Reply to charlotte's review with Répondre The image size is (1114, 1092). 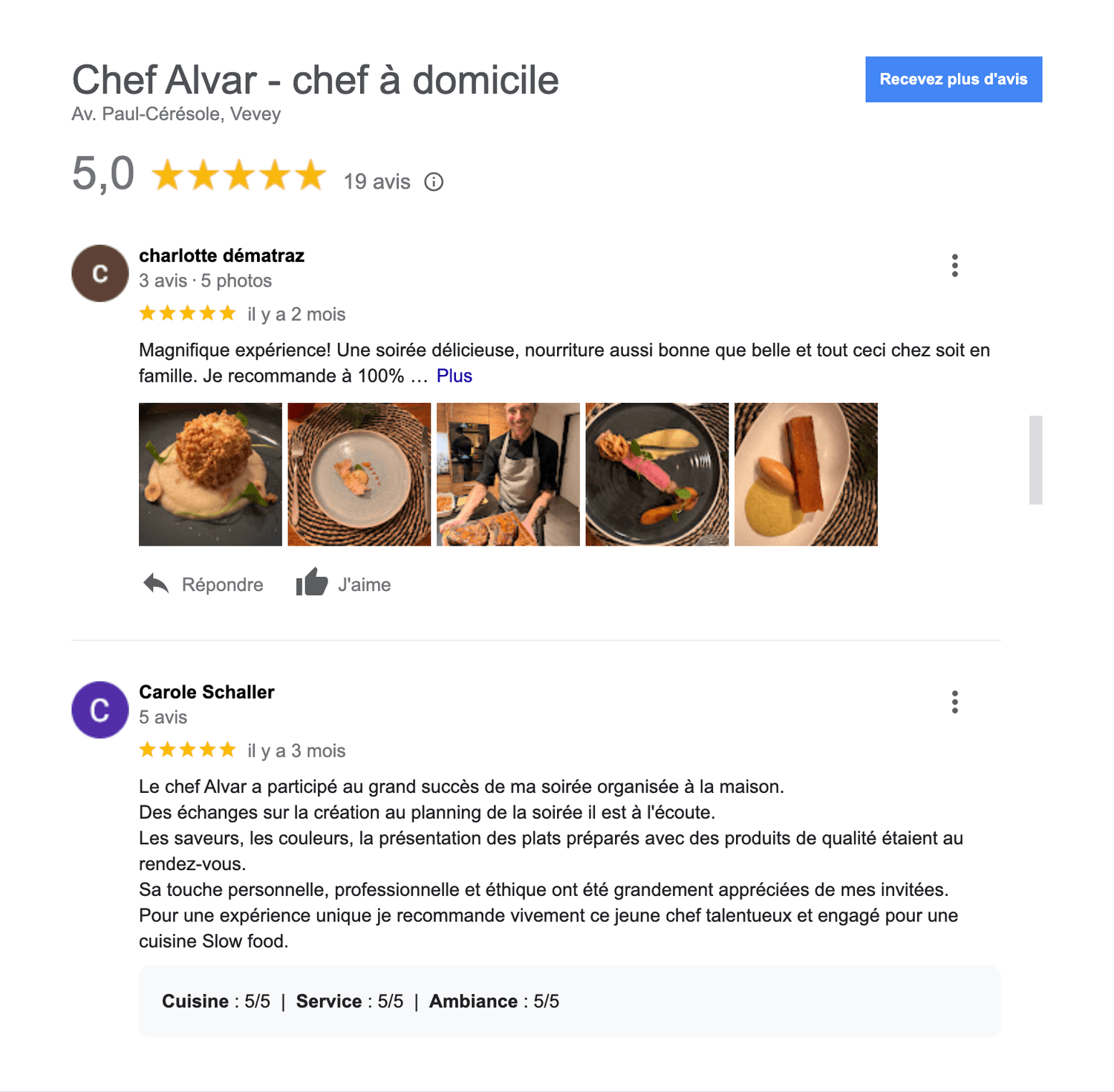pyautogui.click(x=203, y=584)
